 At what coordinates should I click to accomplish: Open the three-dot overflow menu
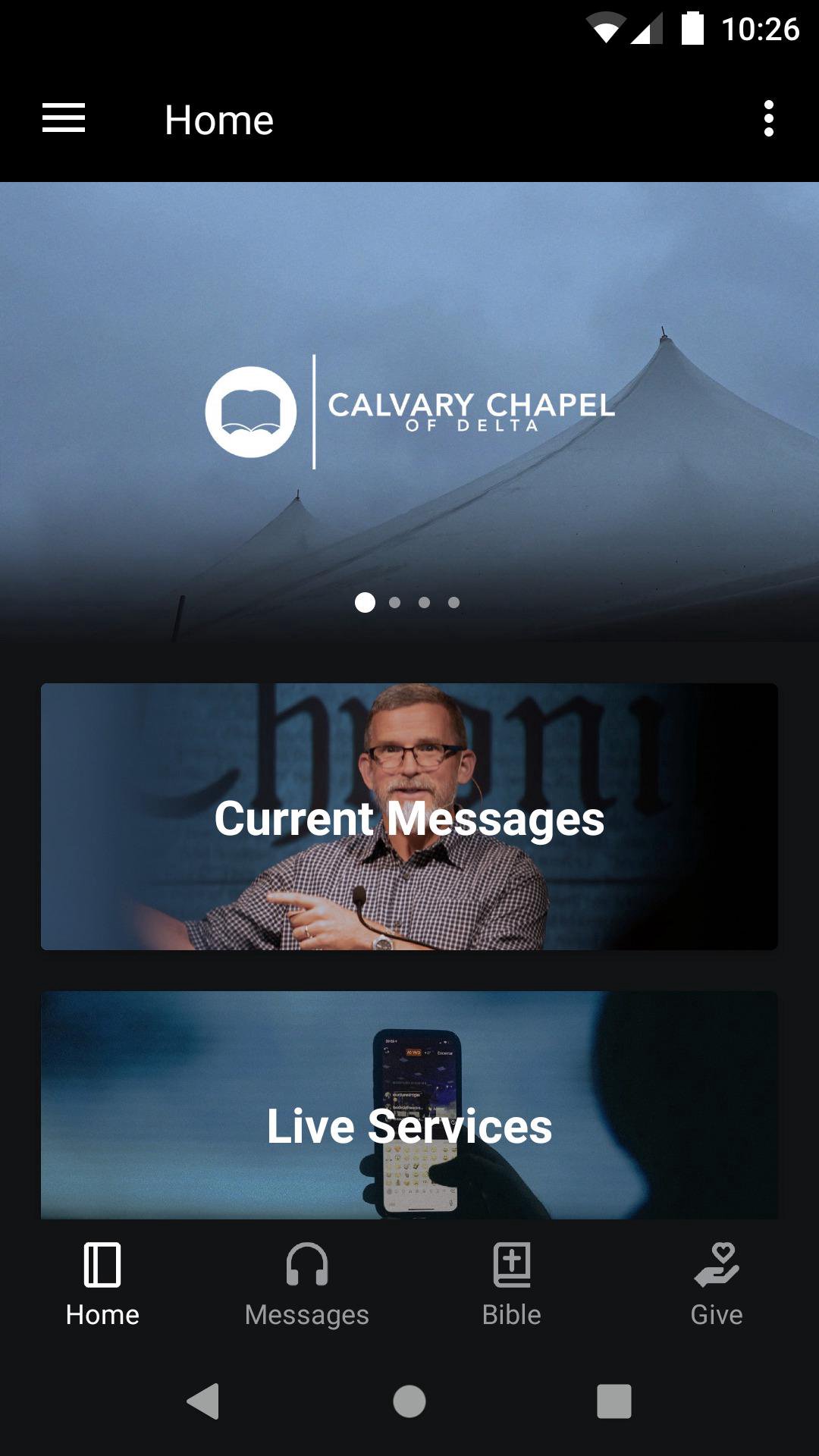pos(769,119)
